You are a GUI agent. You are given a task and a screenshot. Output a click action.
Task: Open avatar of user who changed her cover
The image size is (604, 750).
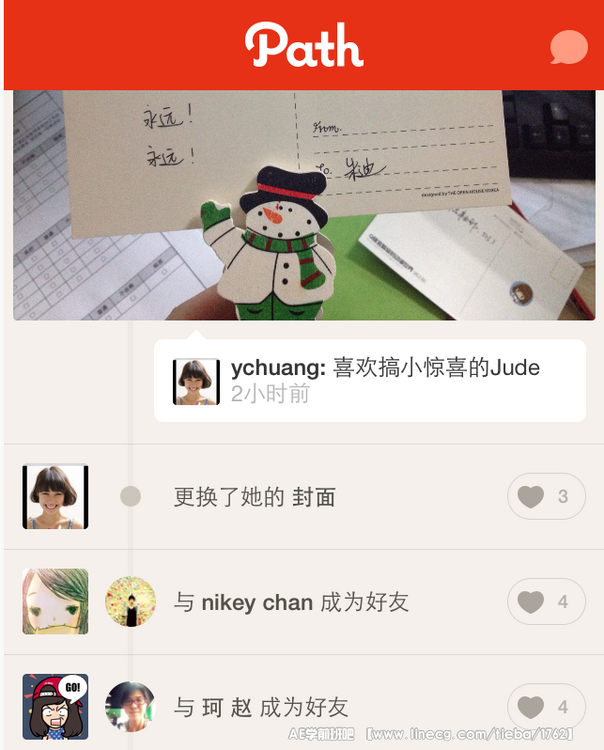tap(55, 497)
